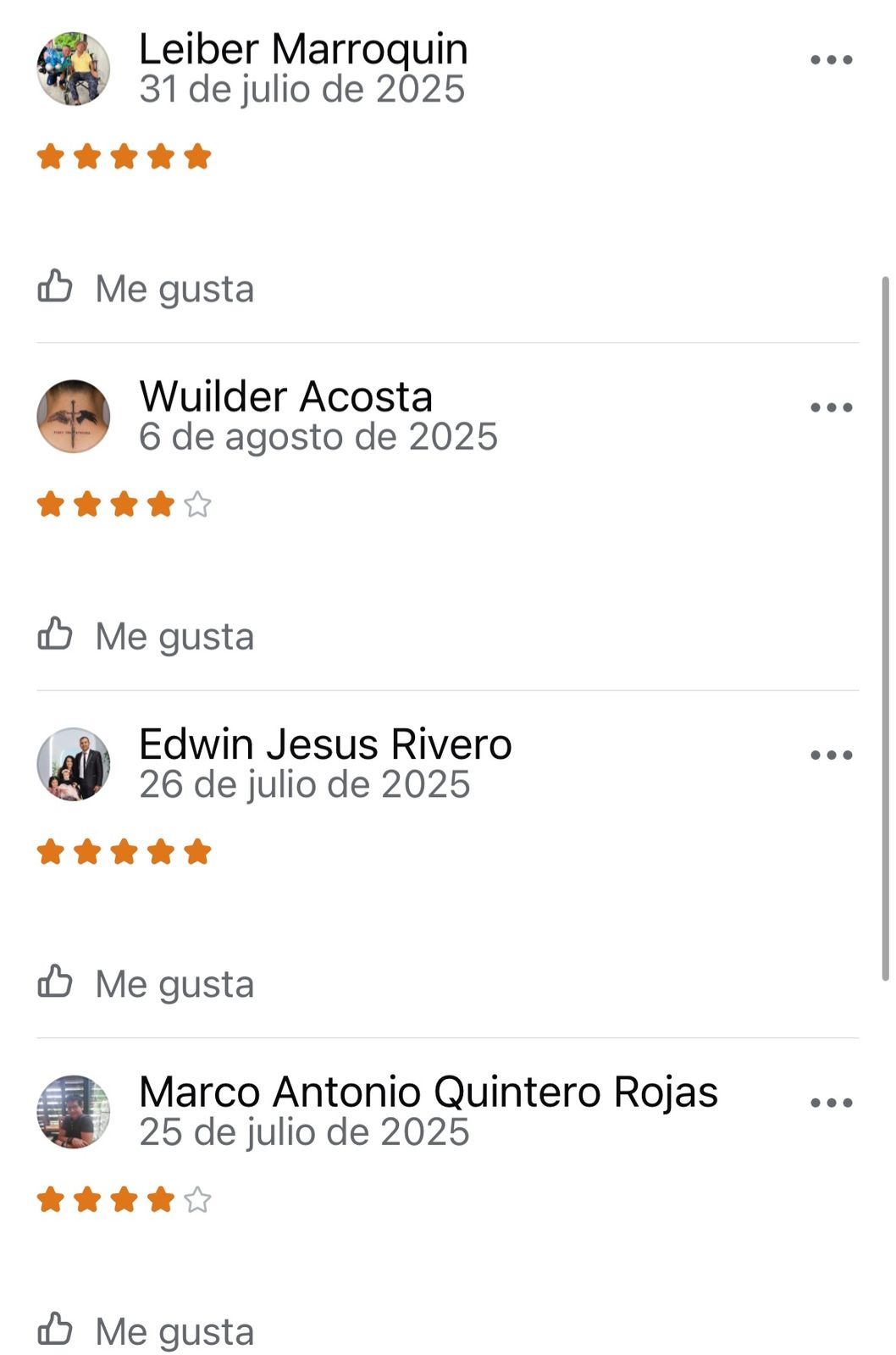Like Marco Antonio Quintero Rojas's review

click(146, 1330)
